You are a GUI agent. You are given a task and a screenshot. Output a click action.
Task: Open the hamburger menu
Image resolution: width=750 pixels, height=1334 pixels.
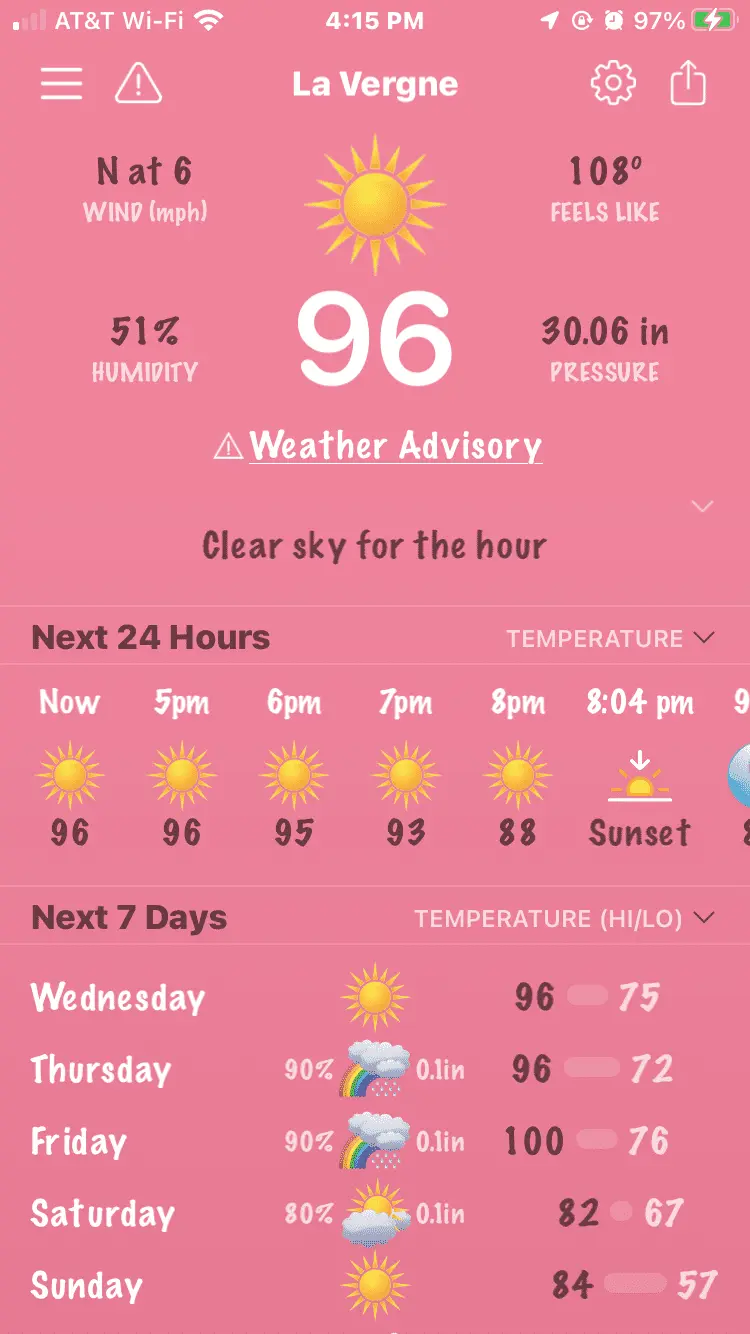click(61, 83)
